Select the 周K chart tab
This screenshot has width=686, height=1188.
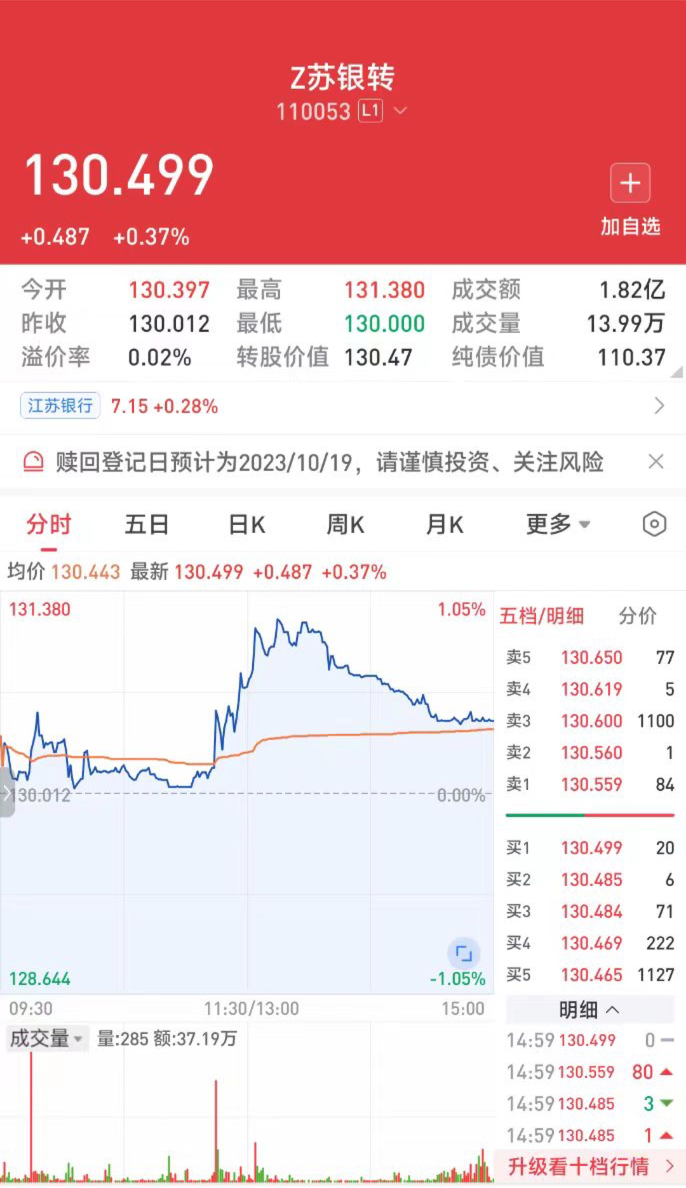pos(345,524)
